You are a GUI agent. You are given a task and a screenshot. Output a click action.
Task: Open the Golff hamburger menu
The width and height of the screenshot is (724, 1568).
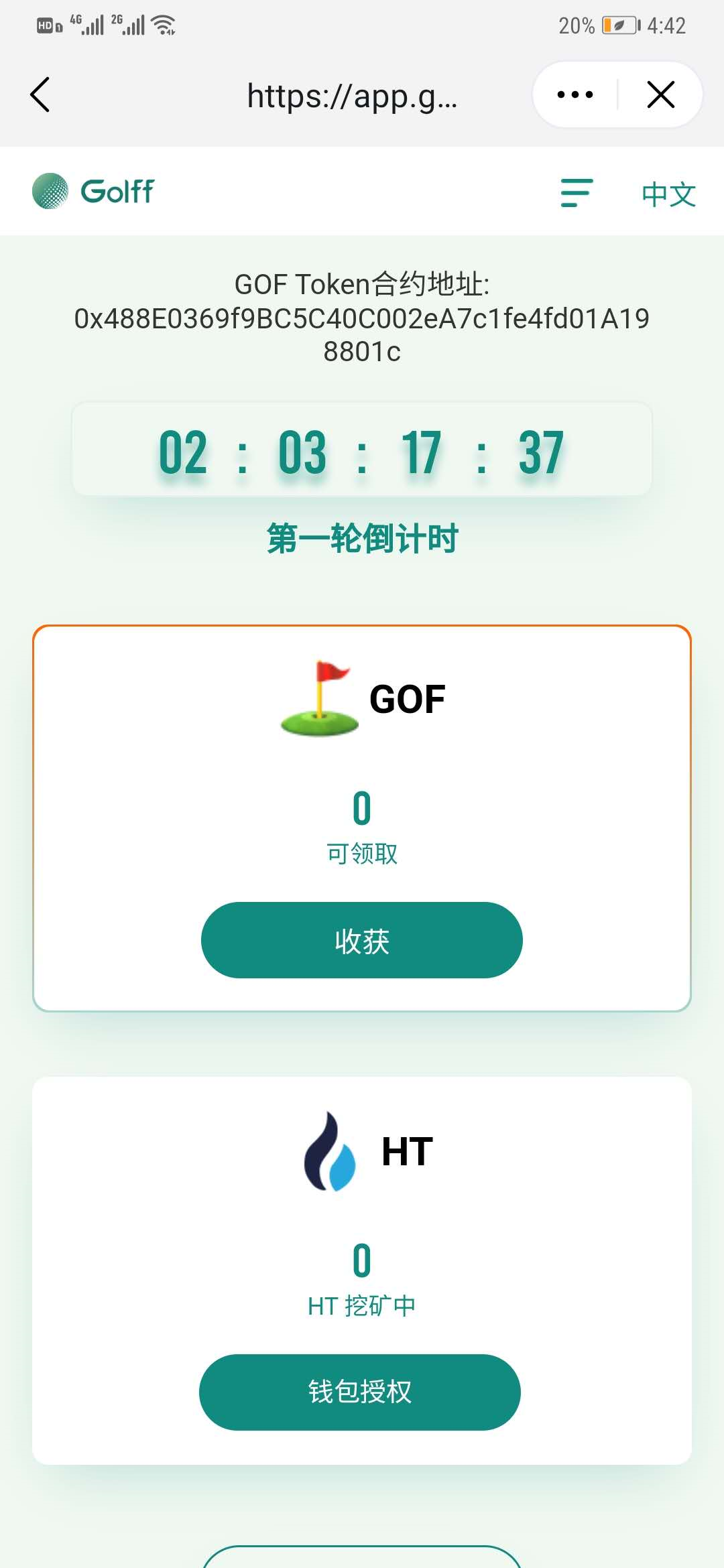[x=577, y=193]
